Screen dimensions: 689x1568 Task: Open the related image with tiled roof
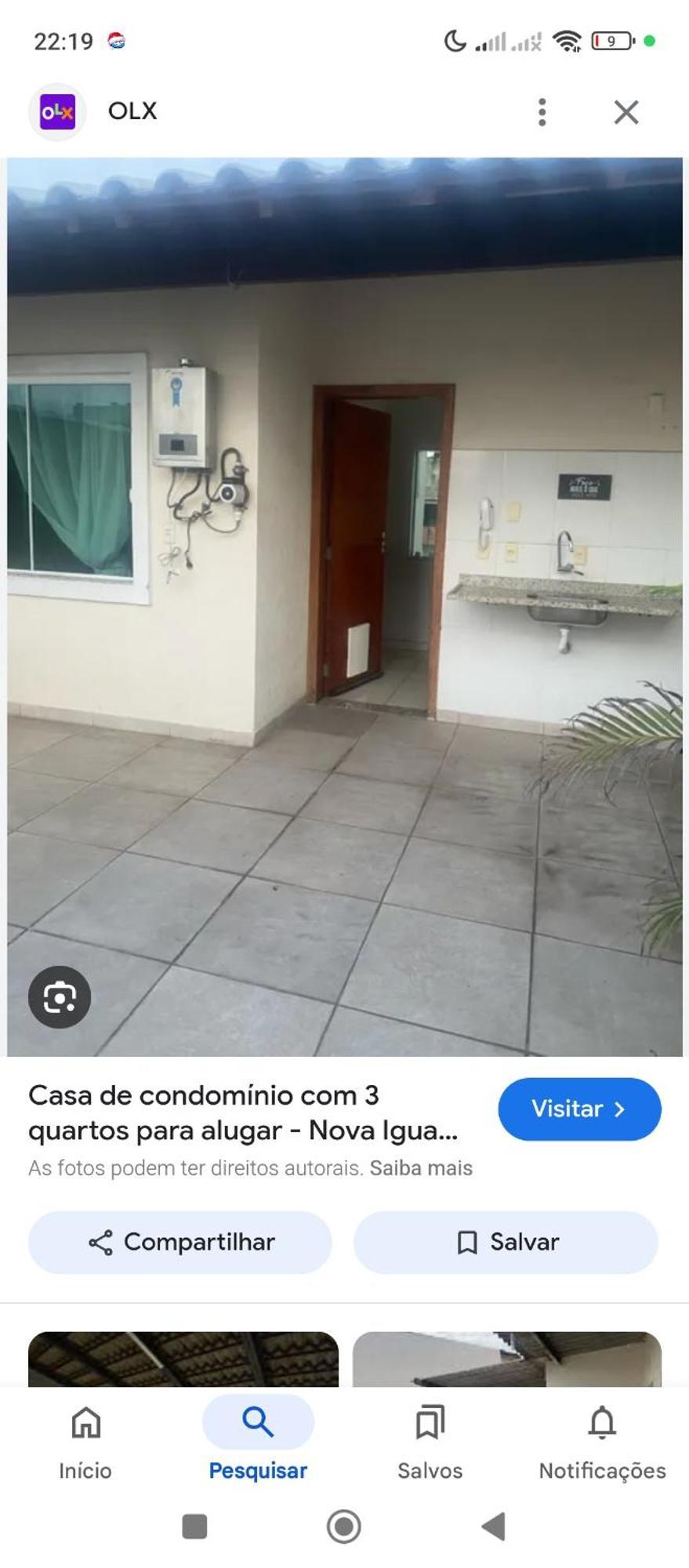click(183, 1359)
